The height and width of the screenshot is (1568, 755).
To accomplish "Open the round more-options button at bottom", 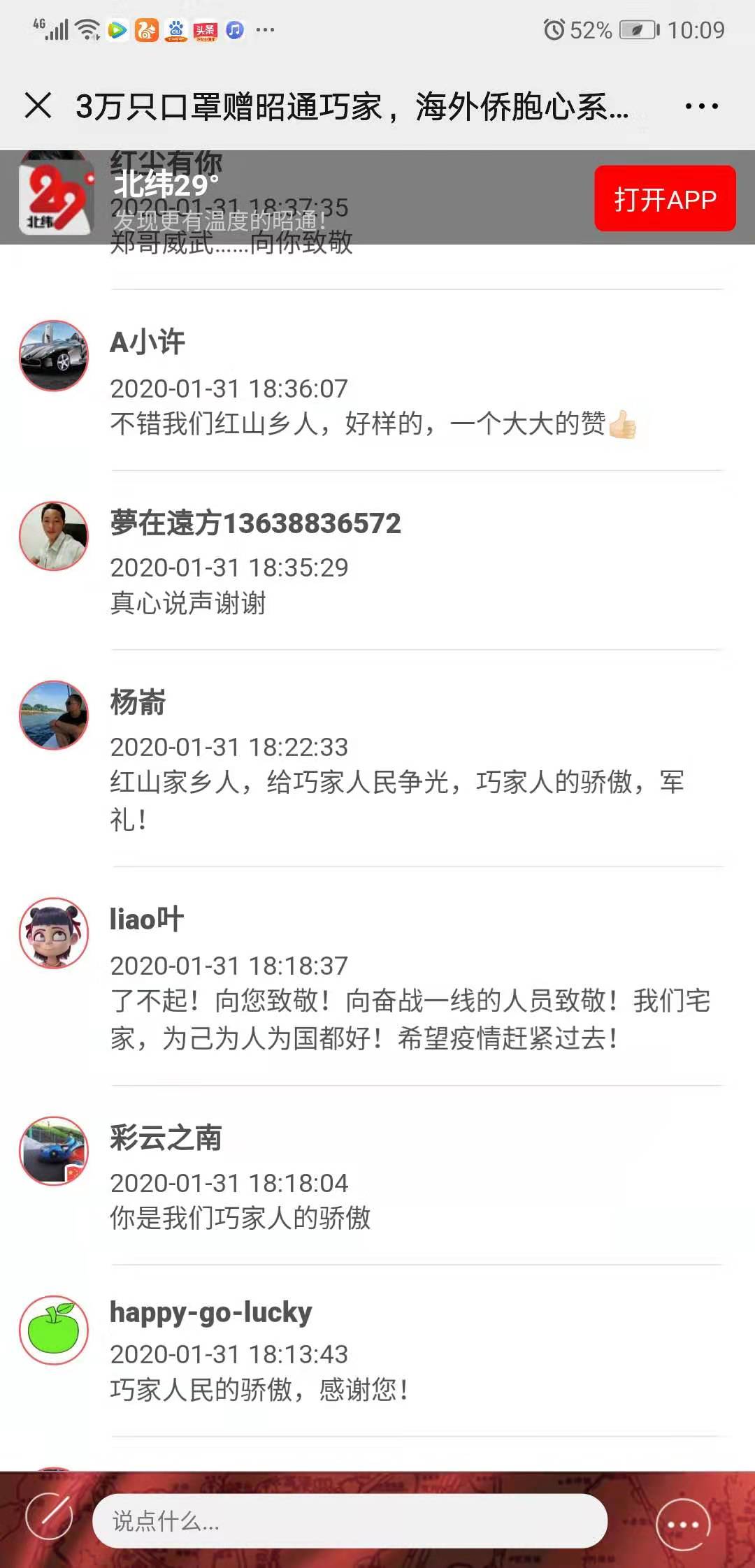I will [683, 1524].
